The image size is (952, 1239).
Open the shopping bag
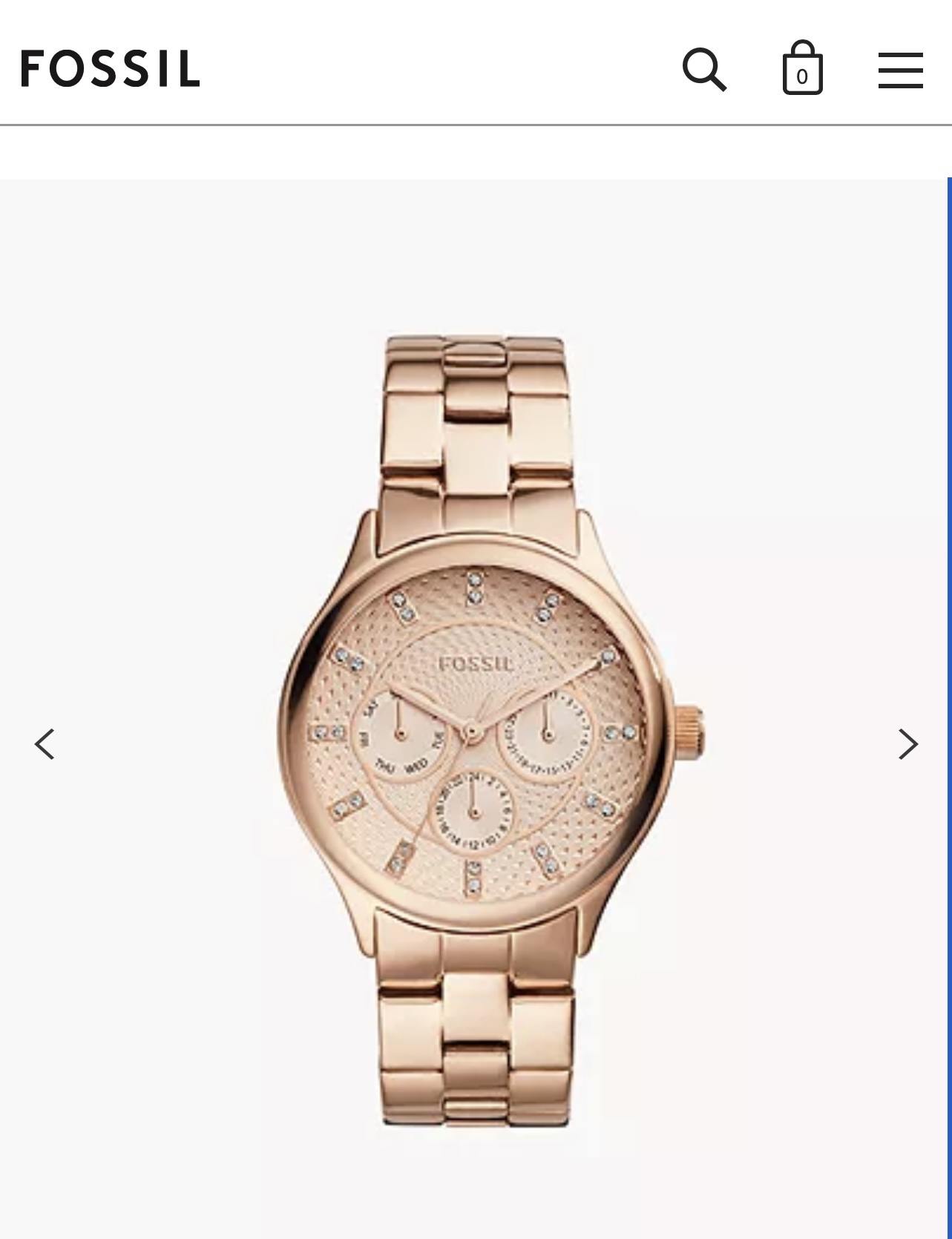pos(802,69)
